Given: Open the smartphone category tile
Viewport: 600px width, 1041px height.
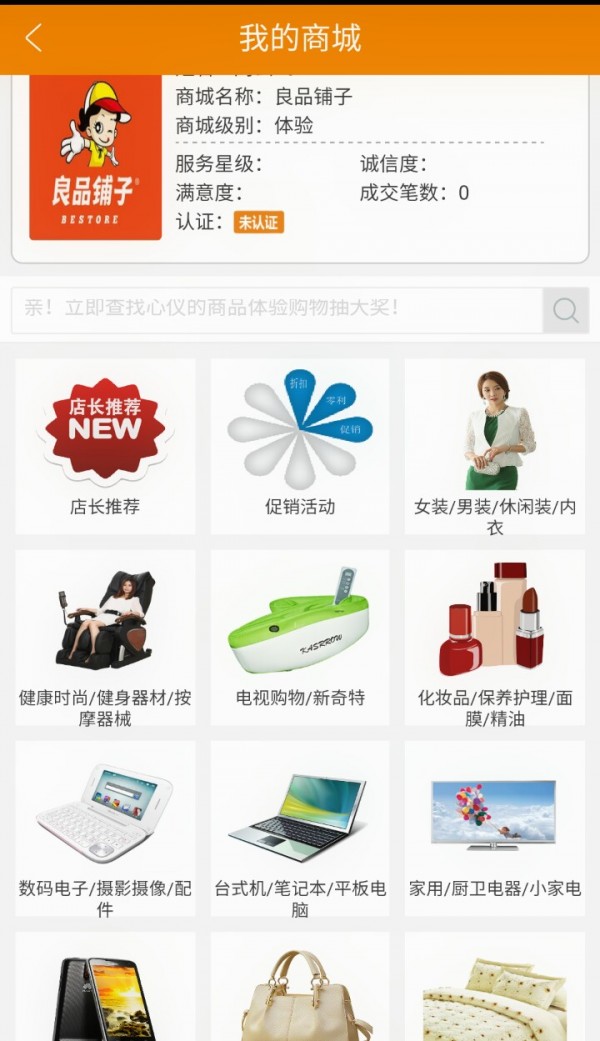Looking at the screenshot, I should click(x=105, y=990).
